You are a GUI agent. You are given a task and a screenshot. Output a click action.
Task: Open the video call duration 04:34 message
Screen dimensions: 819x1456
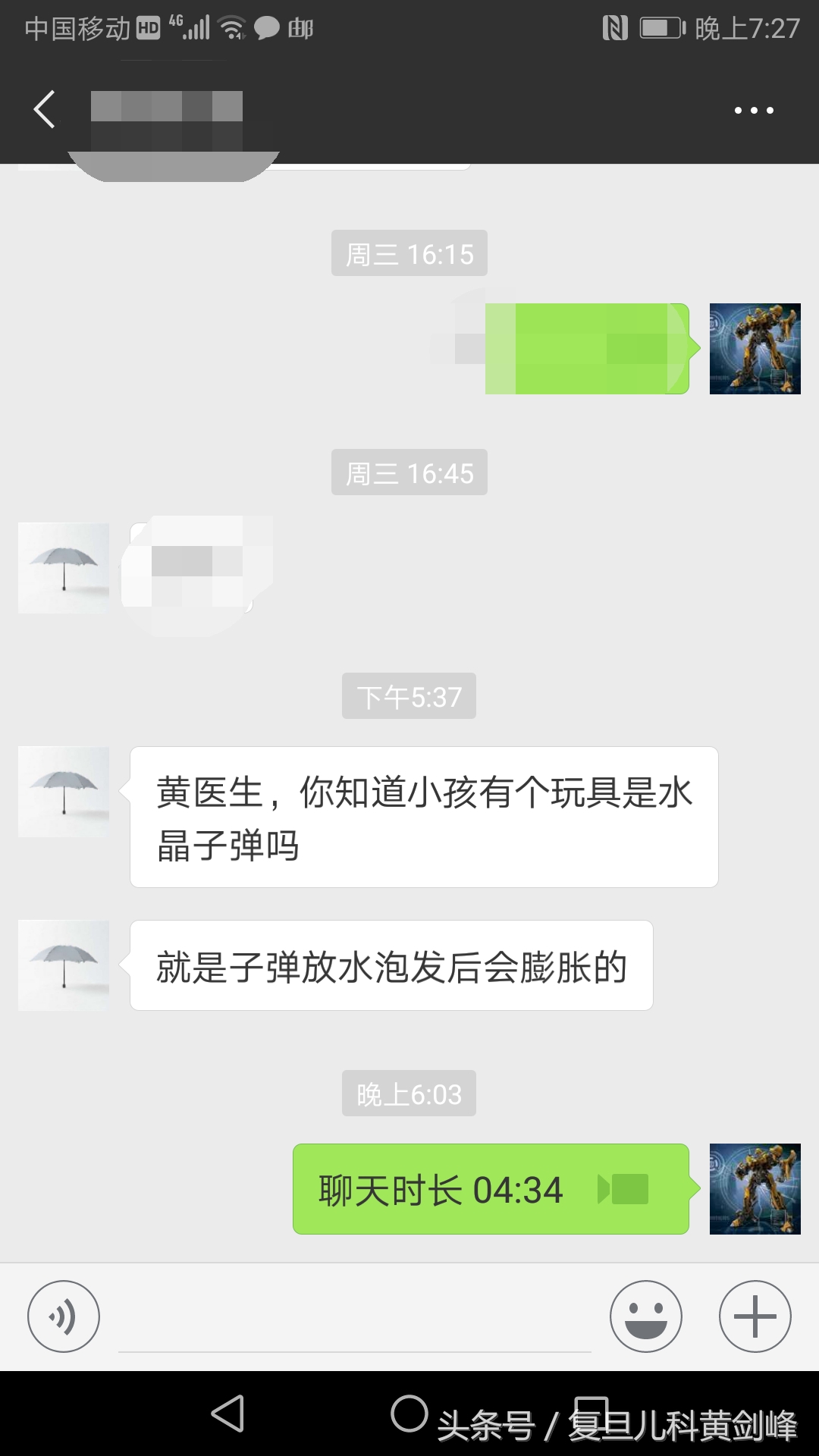(491, 1189)
